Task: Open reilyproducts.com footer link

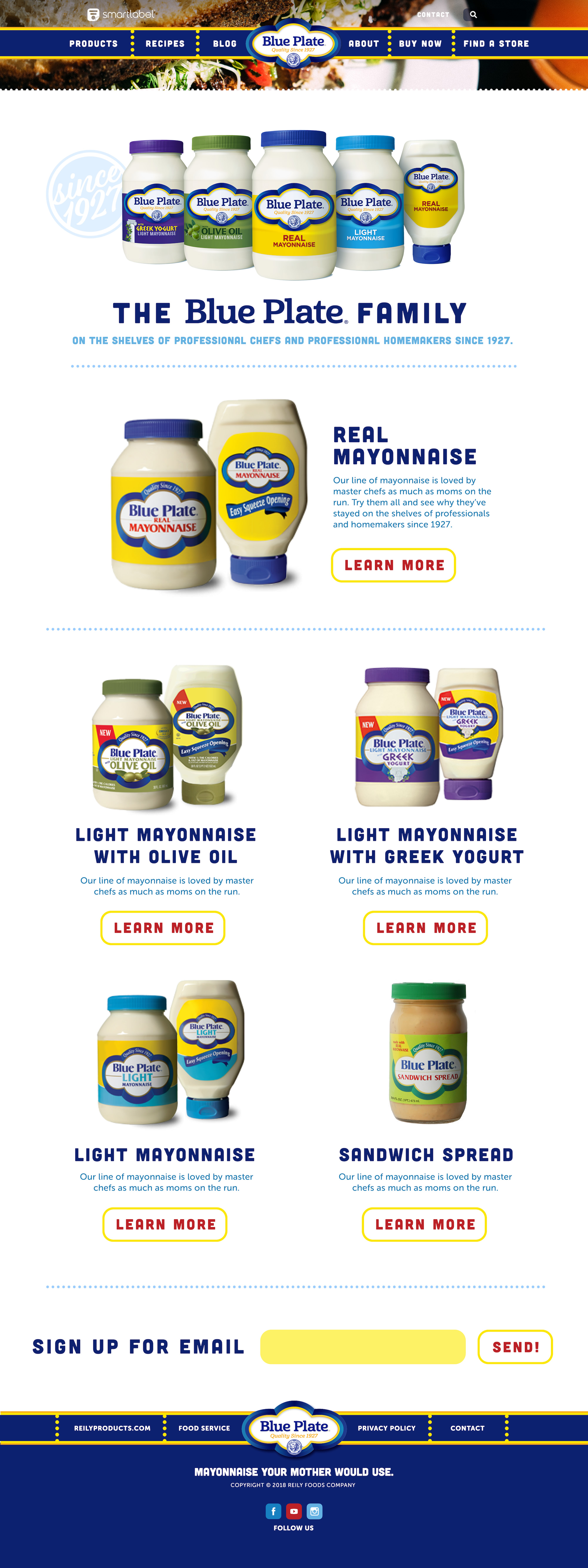Action: point(112,1428)
